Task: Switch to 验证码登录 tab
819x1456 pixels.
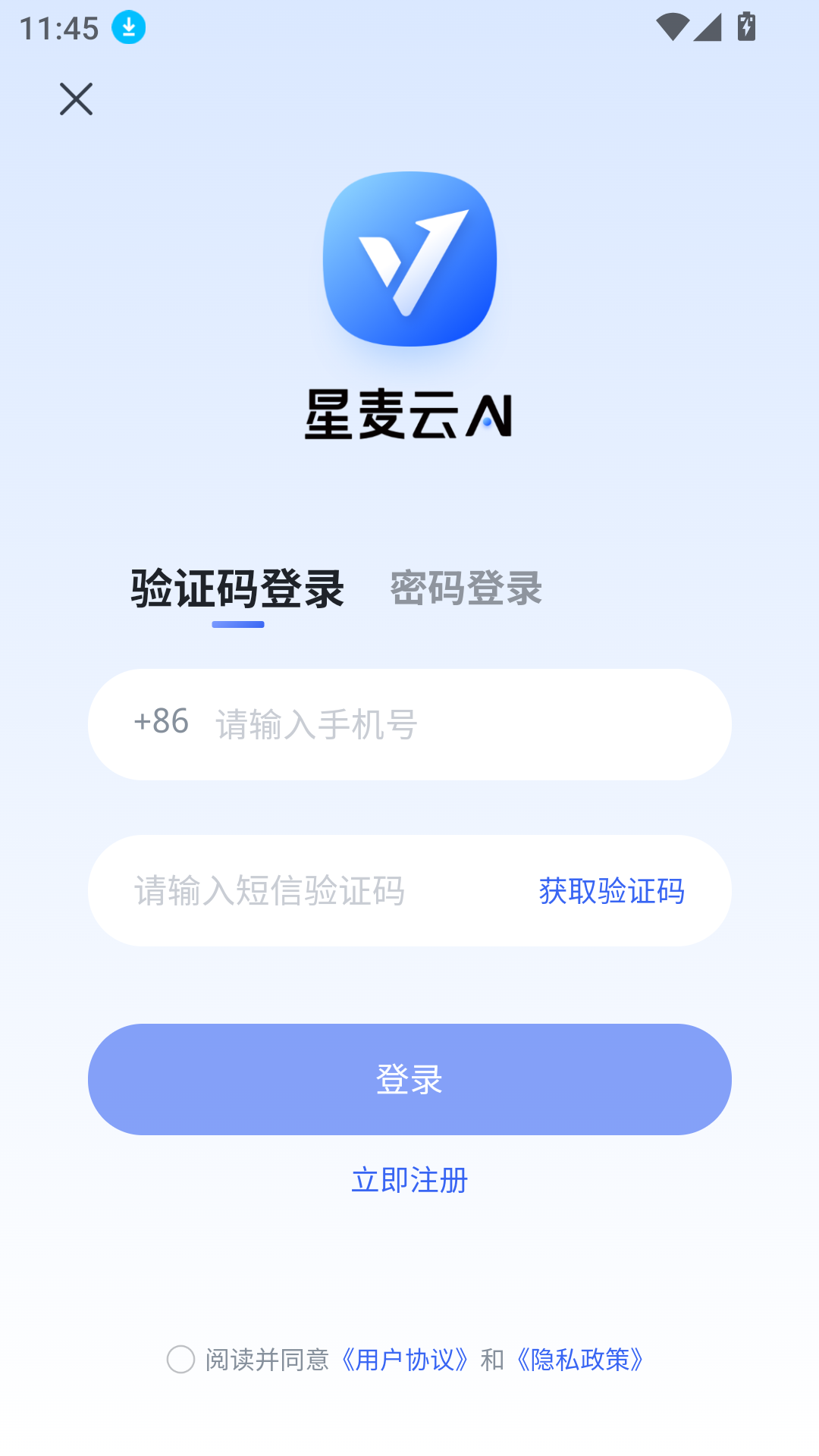Action: tap(237, 588)
